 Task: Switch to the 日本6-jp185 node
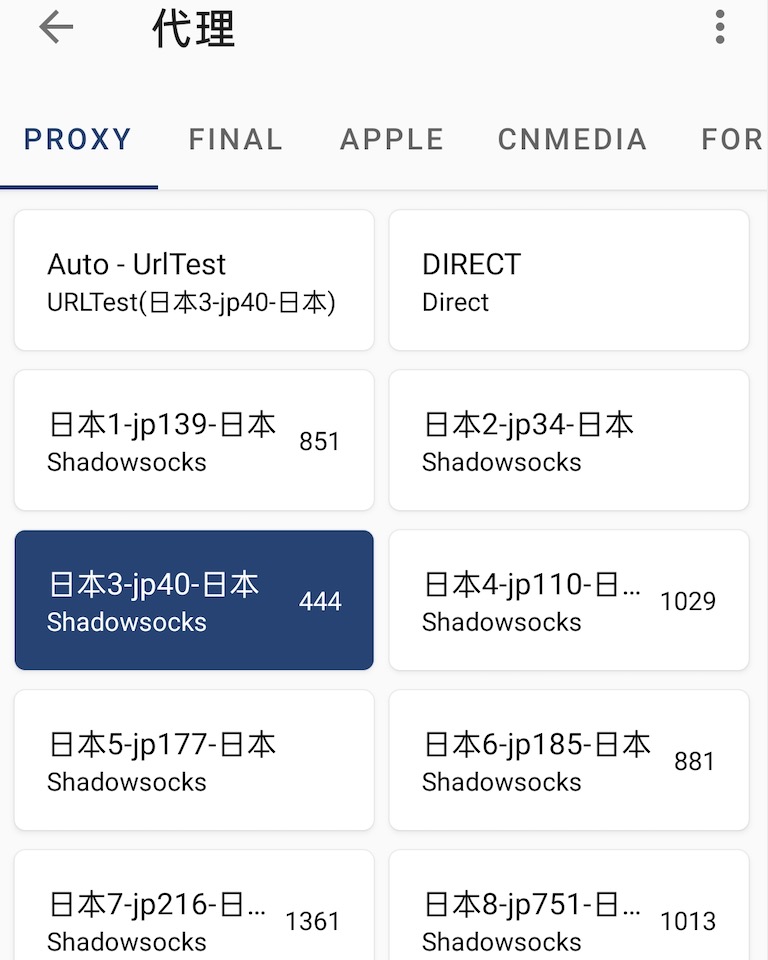pyautogui.click(x=568, y=760)
